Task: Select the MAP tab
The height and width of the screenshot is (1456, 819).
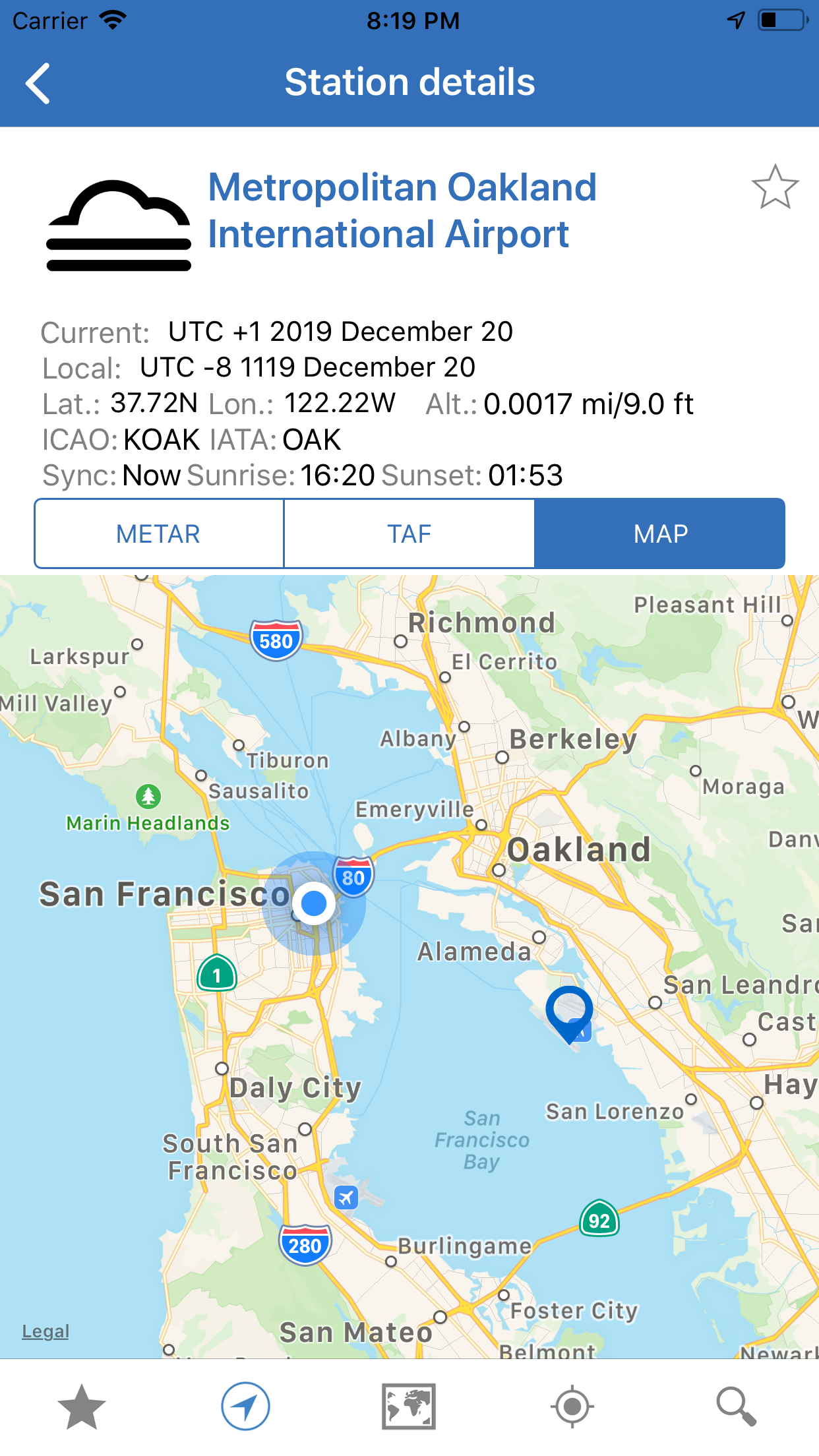Action: click(659, 533)
